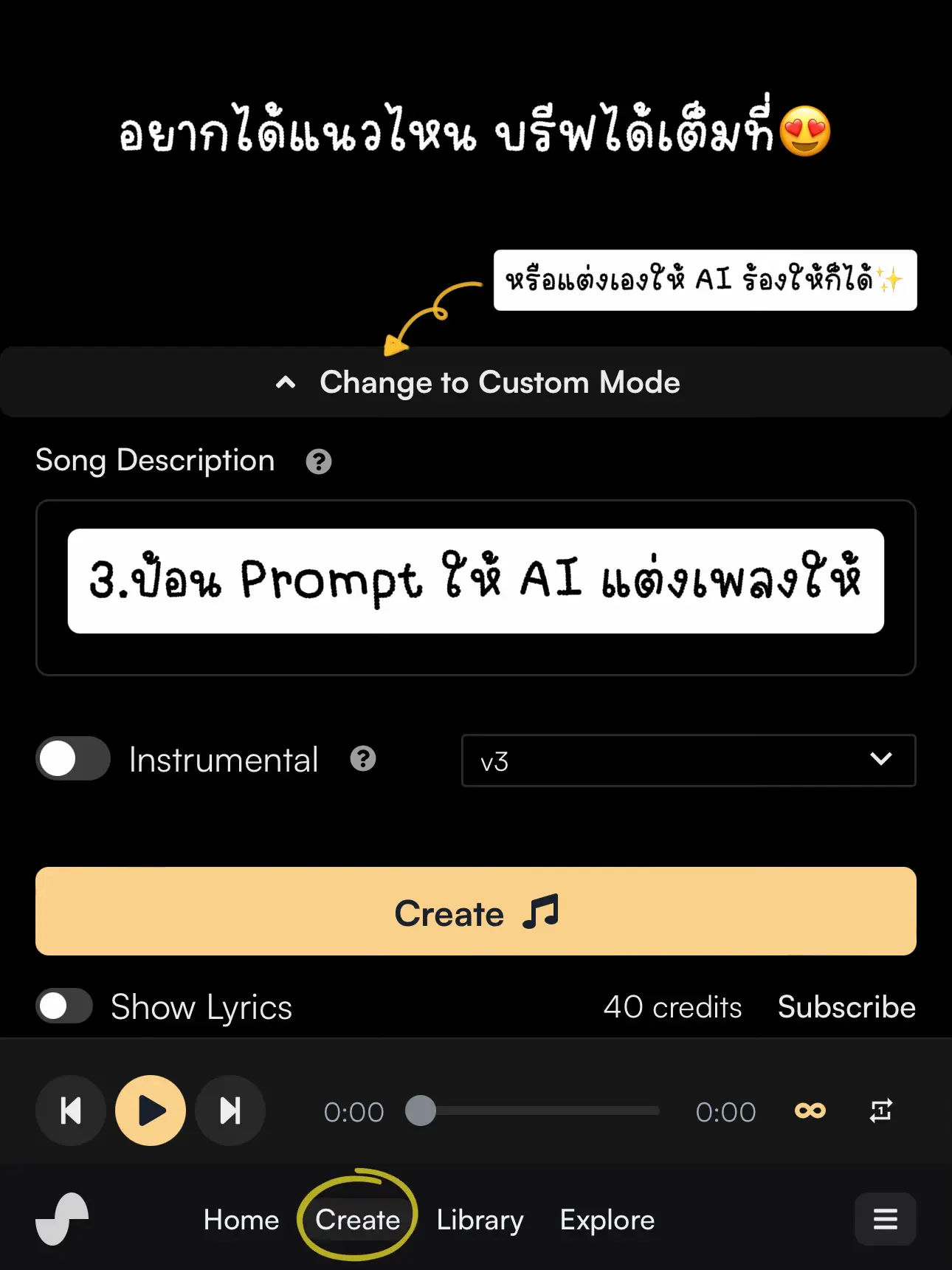Skip to previous track in the player
952x1270 pixels.
tap(70, 1111)
